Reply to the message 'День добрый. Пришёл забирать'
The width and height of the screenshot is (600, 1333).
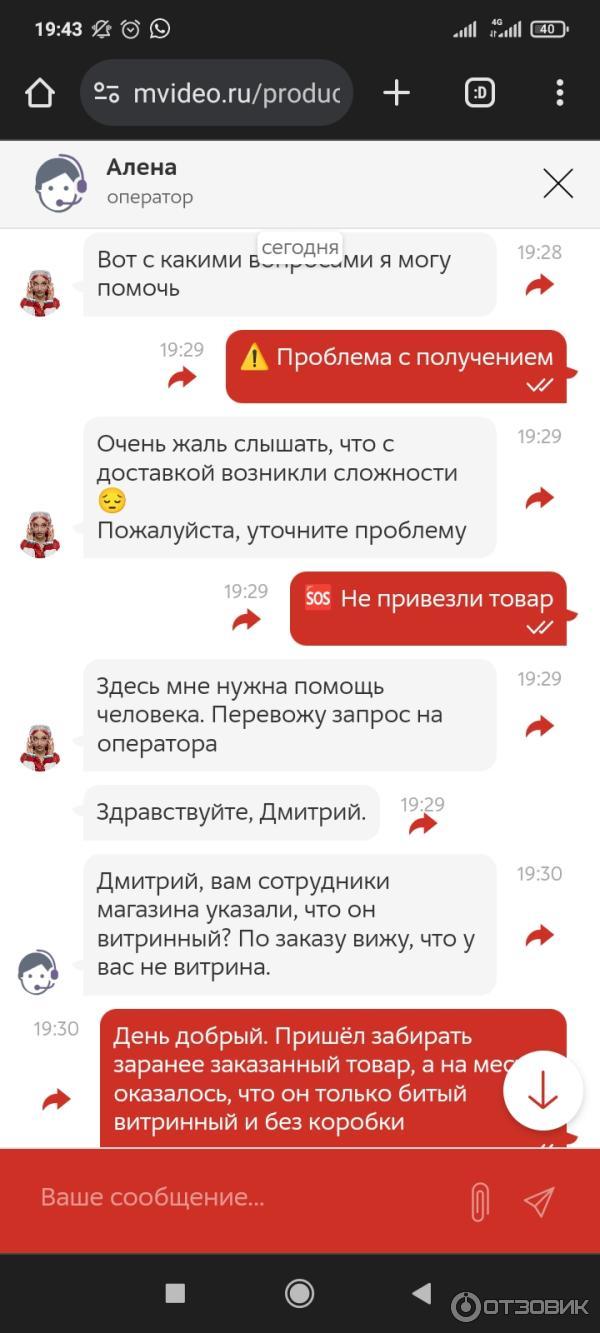(57, 1100)
